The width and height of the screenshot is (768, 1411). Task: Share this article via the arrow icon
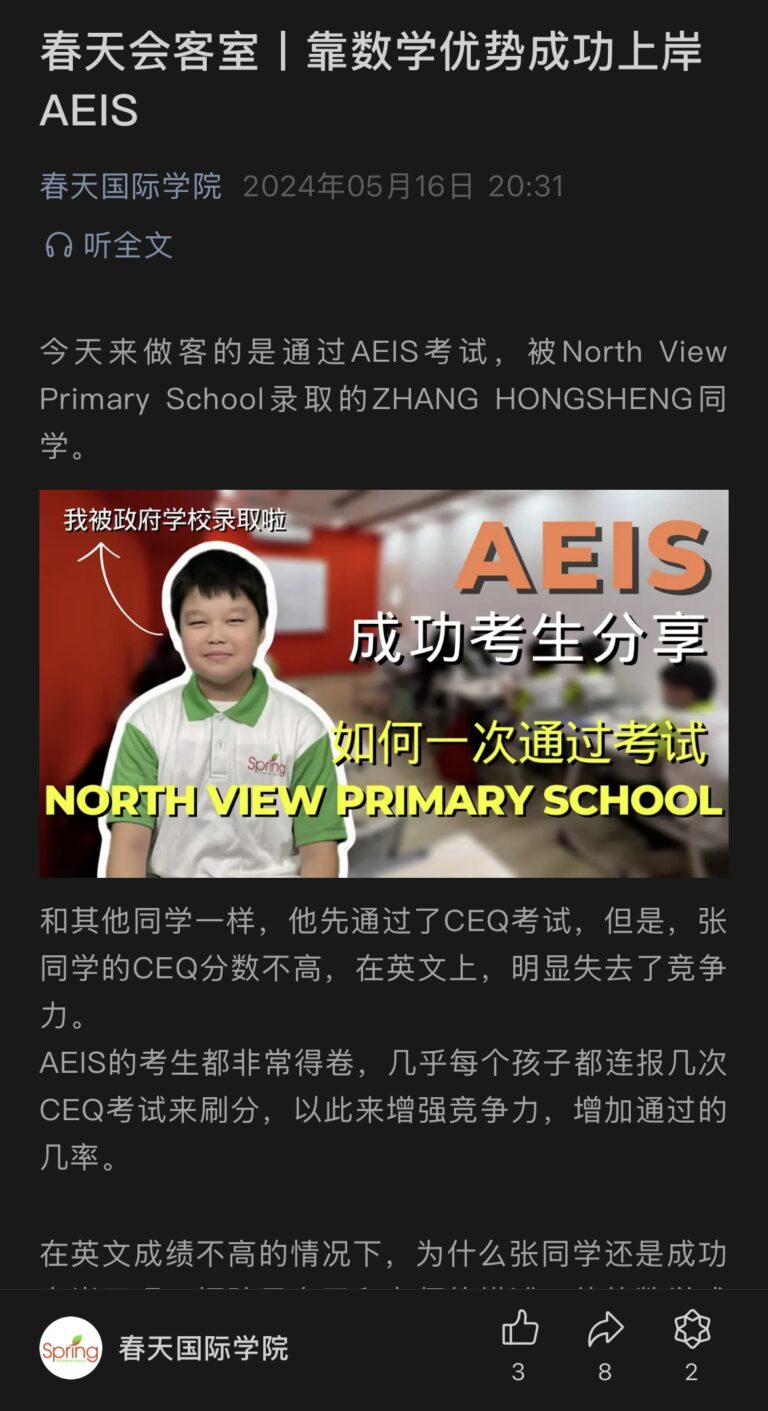point(605,1331)
